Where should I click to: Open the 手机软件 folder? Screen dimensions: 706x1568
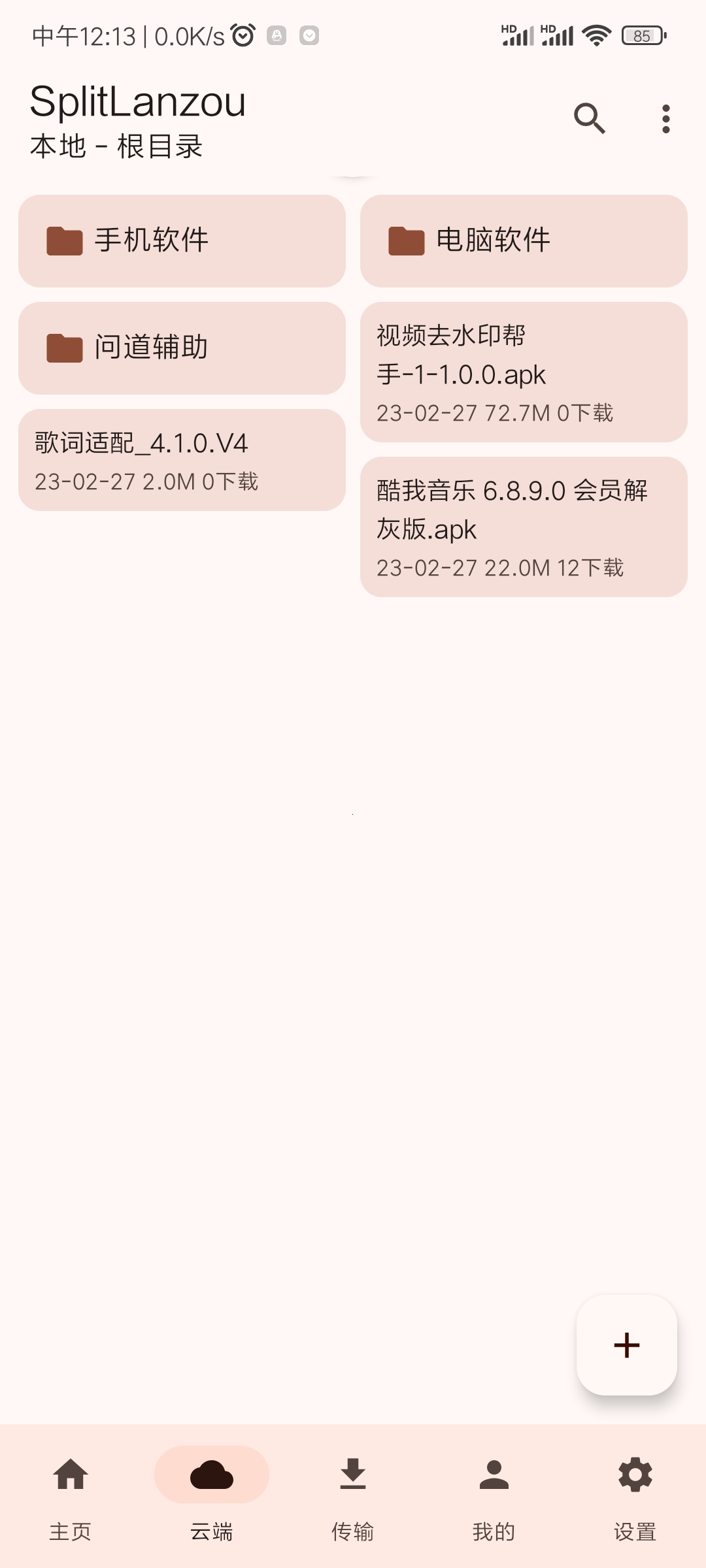tap(182, 241)
